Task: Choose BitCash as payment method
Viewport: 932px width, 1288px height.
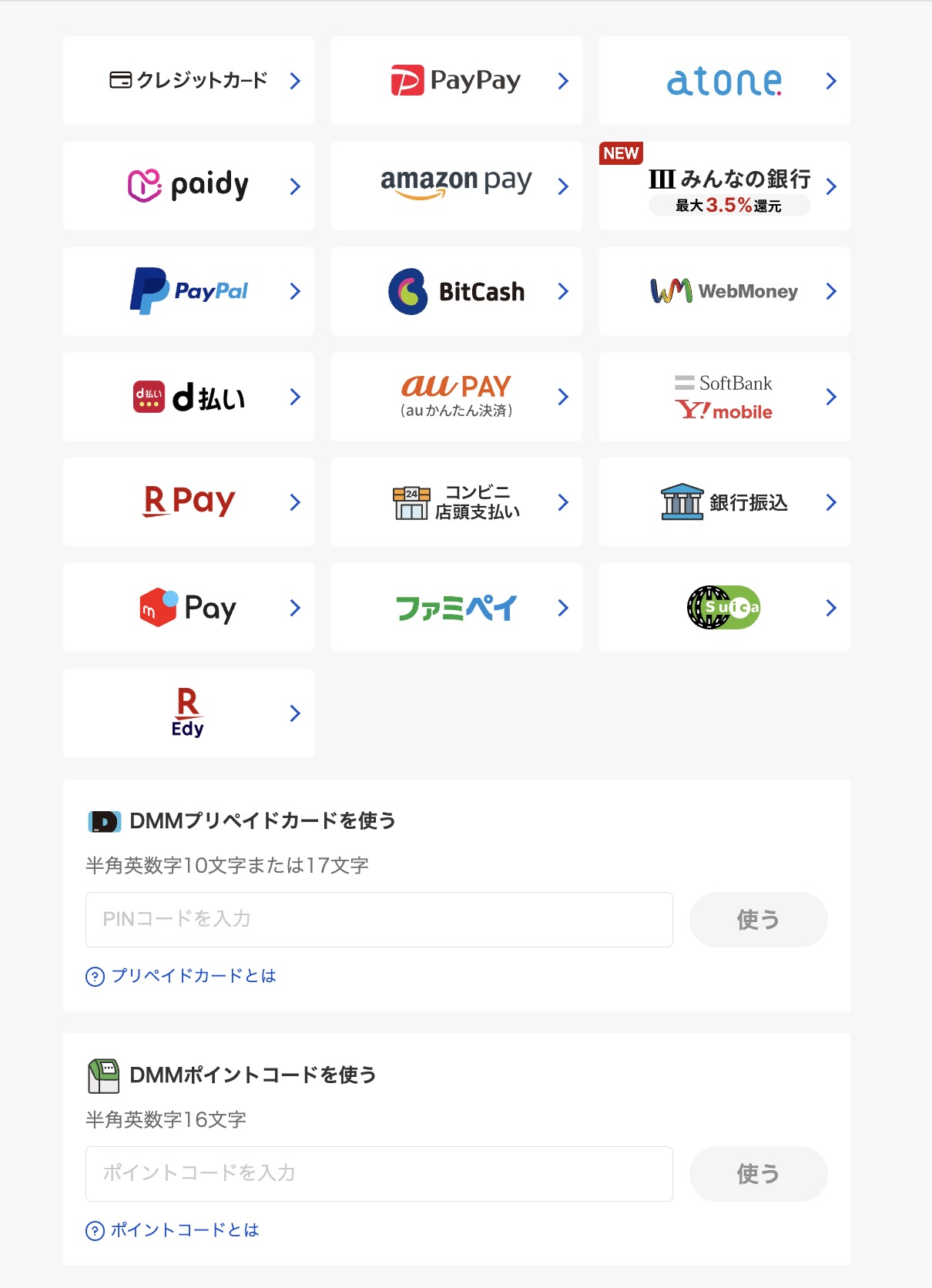Action: 456,291
